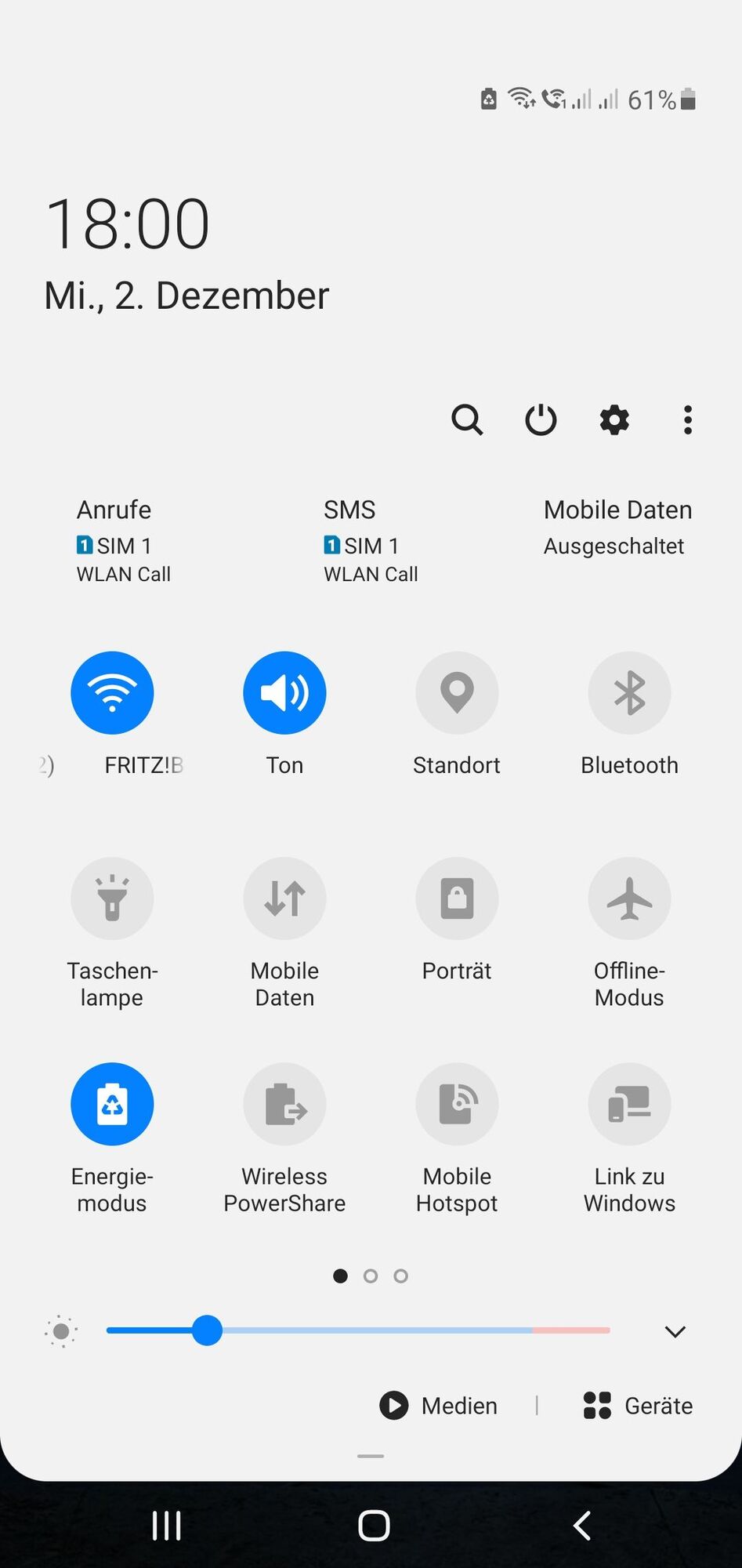Open the Geräte panel

coord(638,1406)
